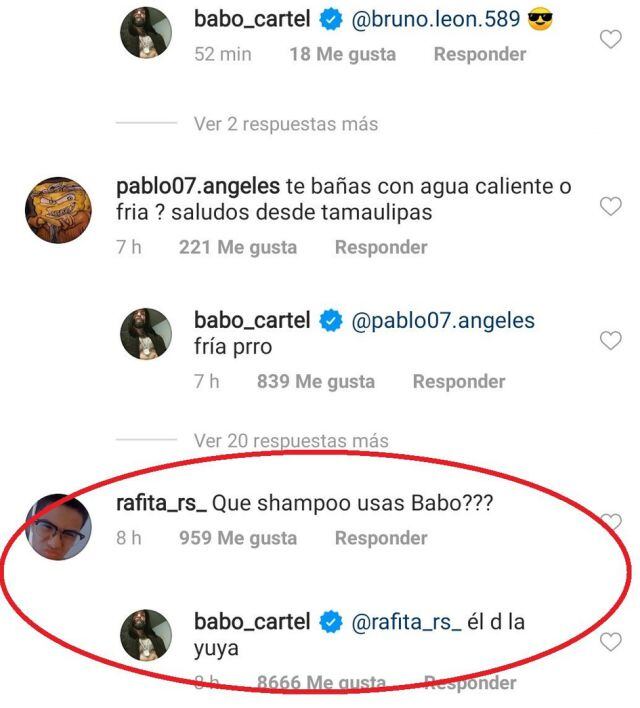View likes on pablo07.angeles's comment (221 Me gusta)
The height and width of the screenshot is (708, 640).
(x=237, y=247)
